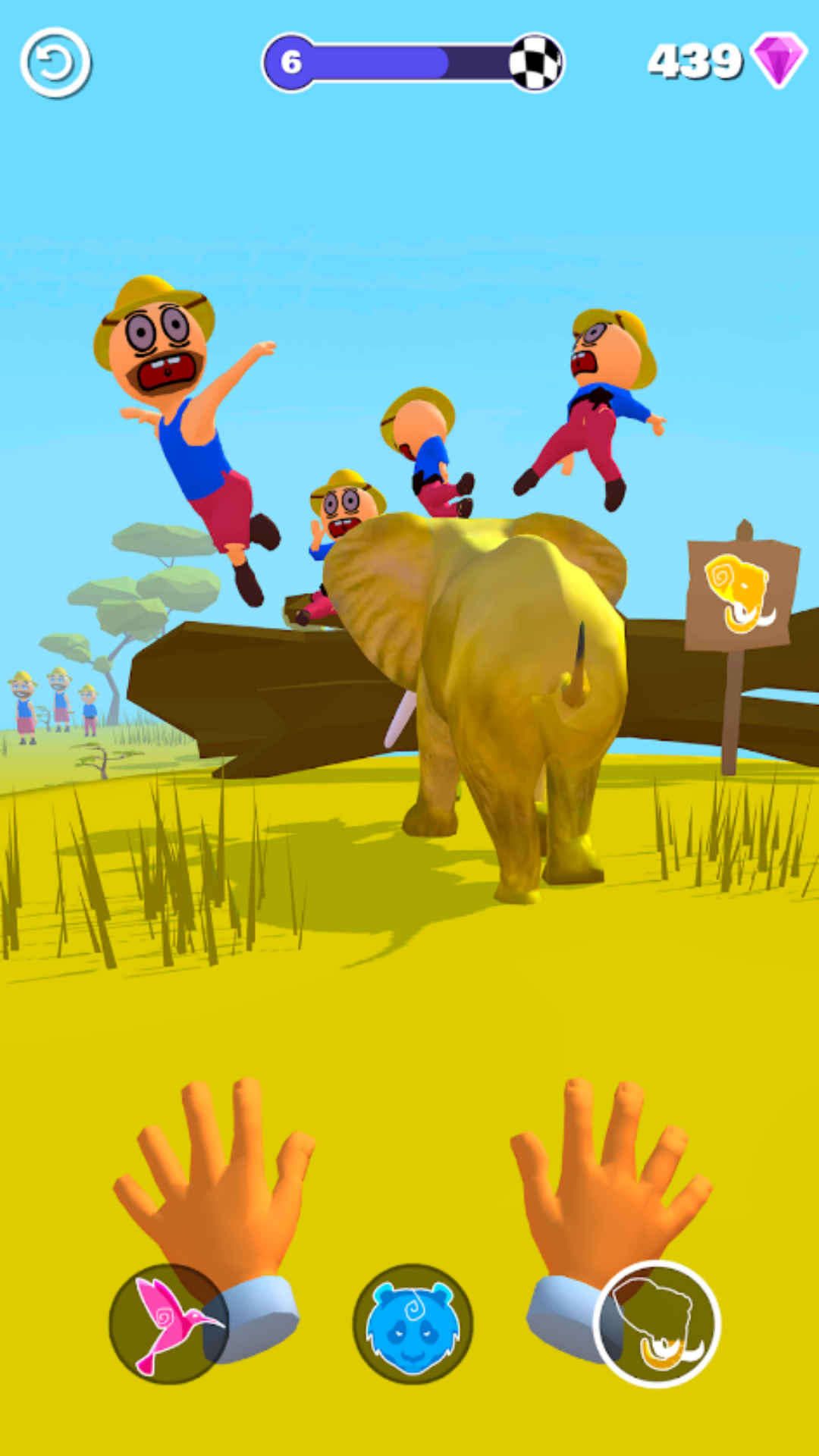
Task: Restart the level with the circular arrow
Action: coord(55,63)
